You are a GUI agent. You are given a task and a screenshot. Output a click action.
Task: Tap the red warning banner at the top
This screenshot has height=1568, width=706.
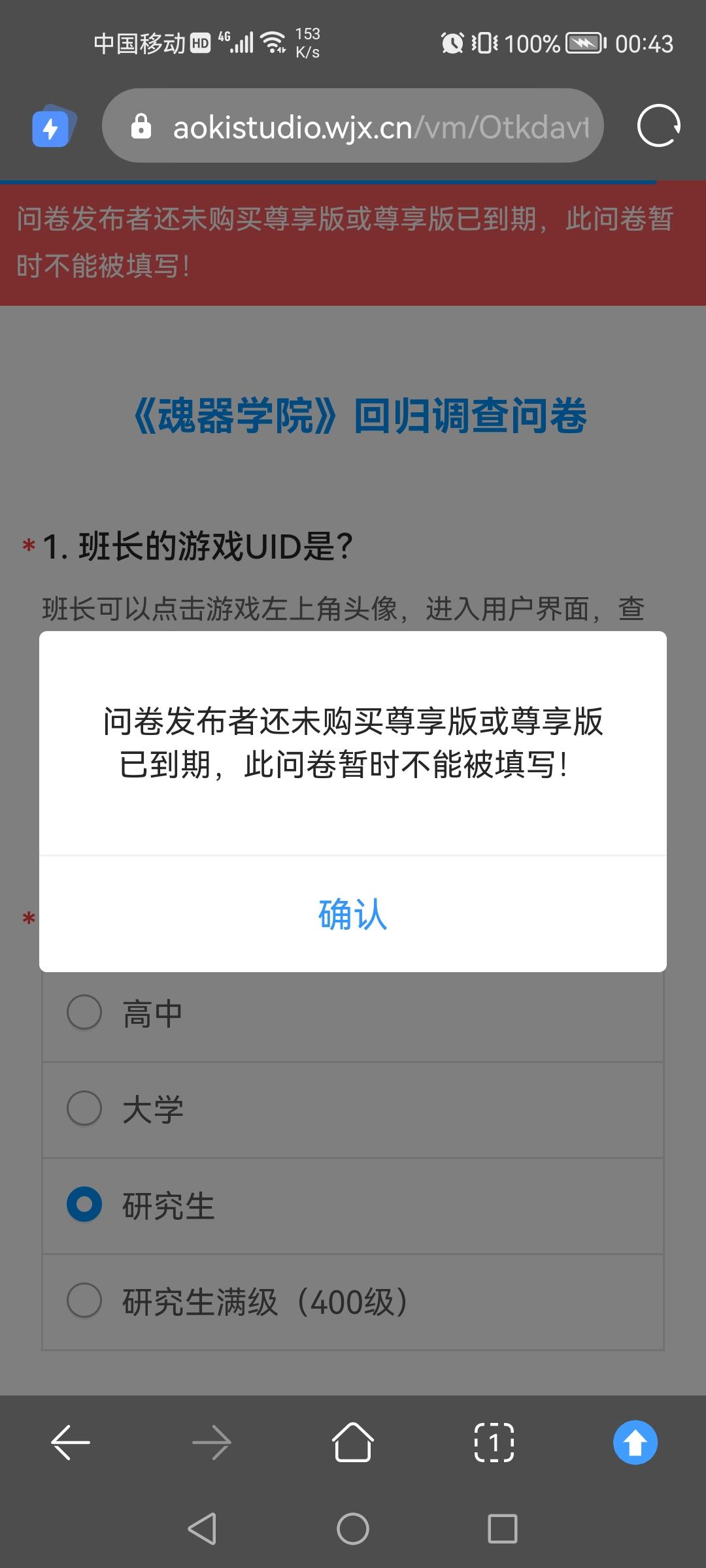click(353, 242)
